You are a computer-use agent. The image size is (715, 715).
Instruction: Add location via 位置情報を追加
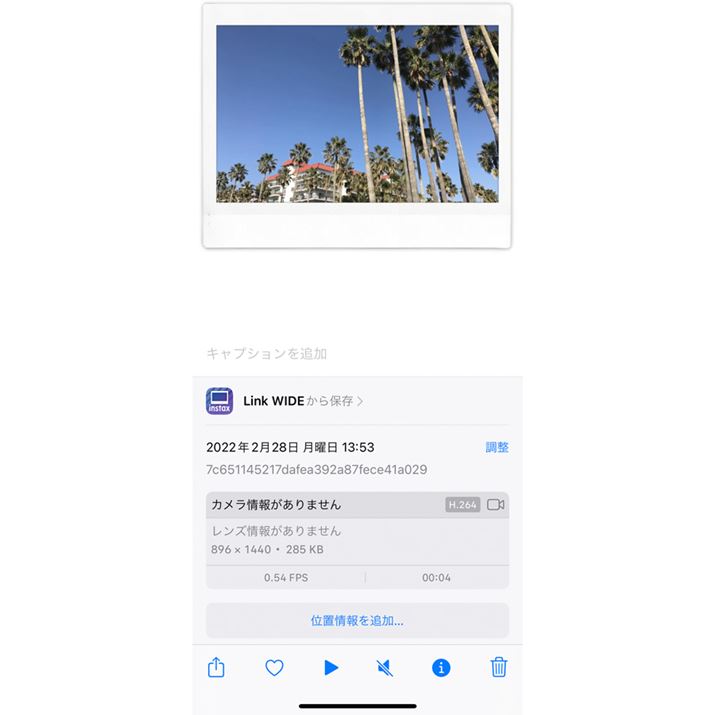point(357,621)
